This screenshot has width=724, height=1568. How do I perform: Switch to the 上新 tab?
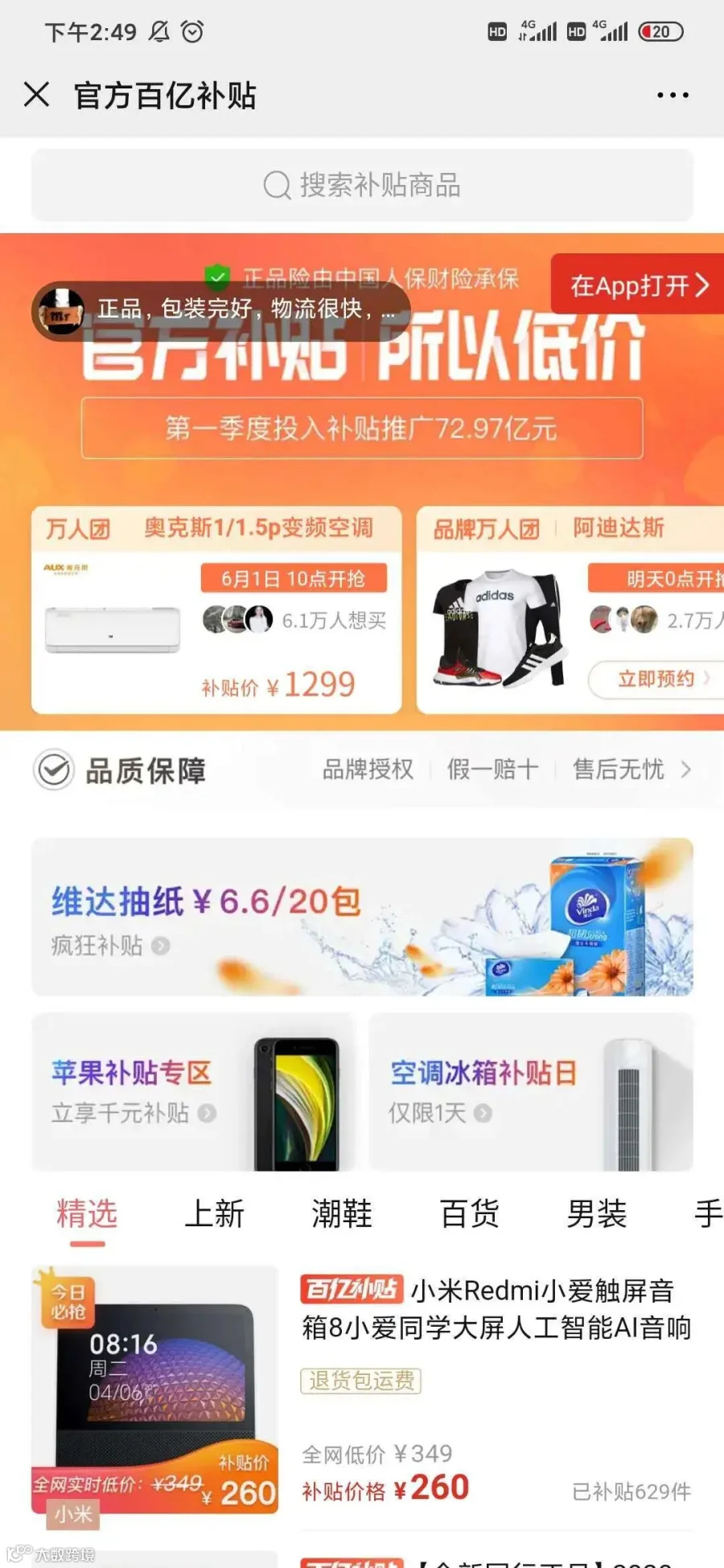(x=214, y=1214)
